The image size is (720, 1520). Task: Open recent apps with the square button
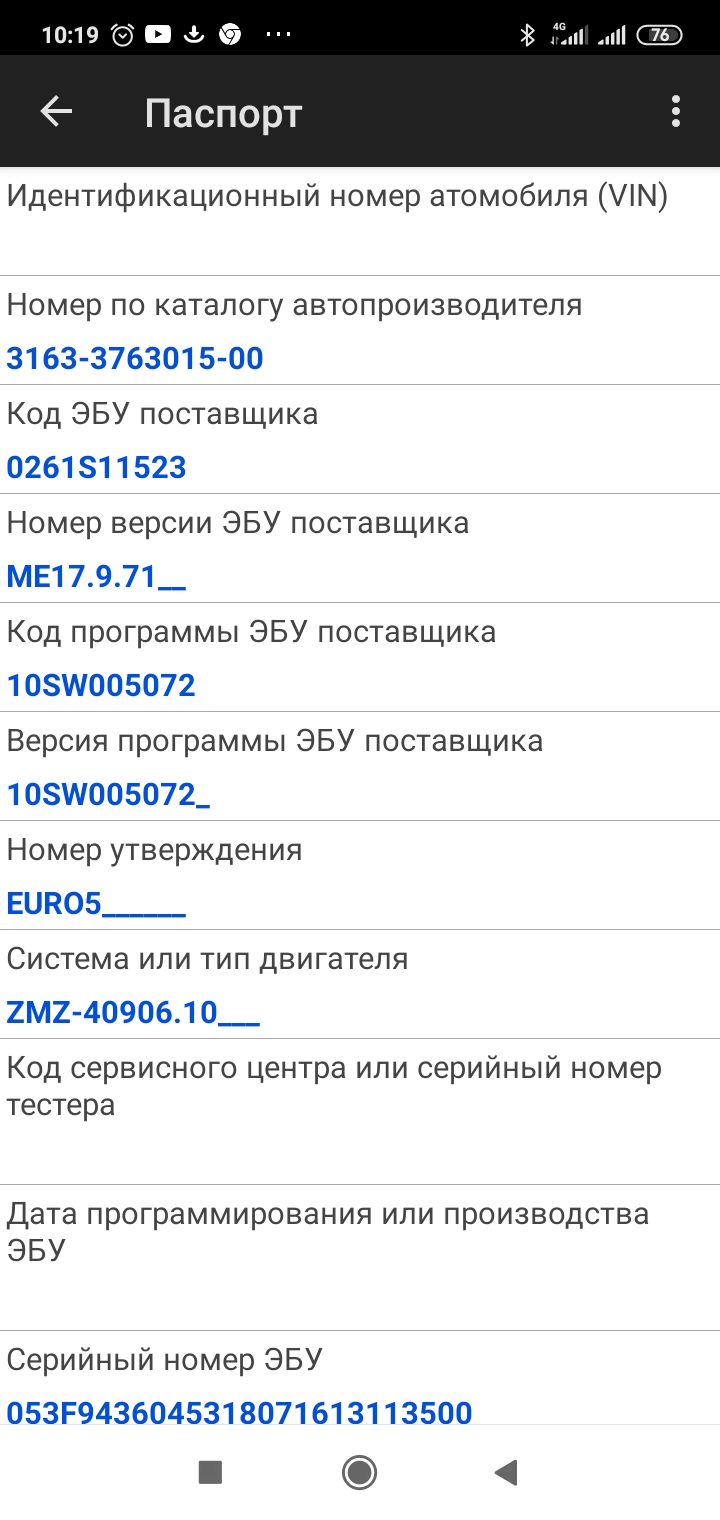click(210, 1472)
